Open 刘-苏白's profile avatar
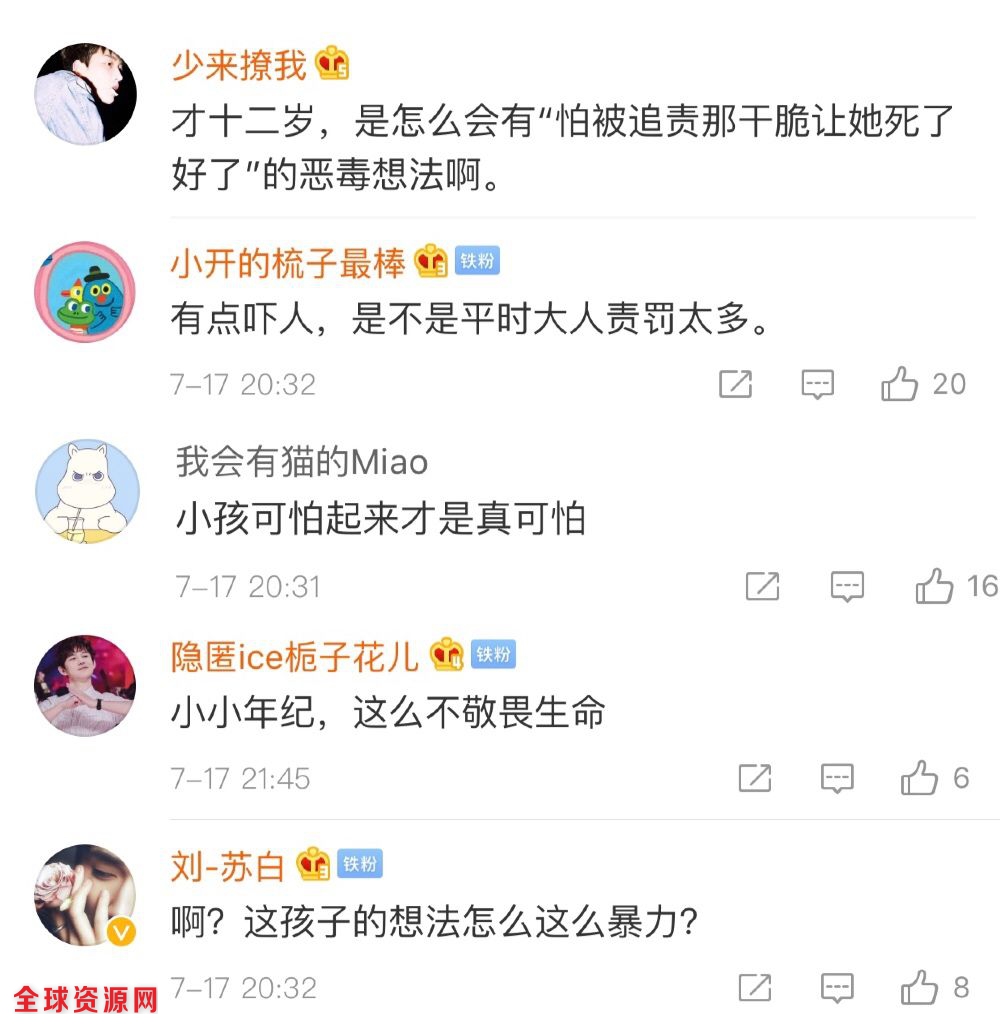Viewport: 1000px width, 1024px height. pos(86,894)
